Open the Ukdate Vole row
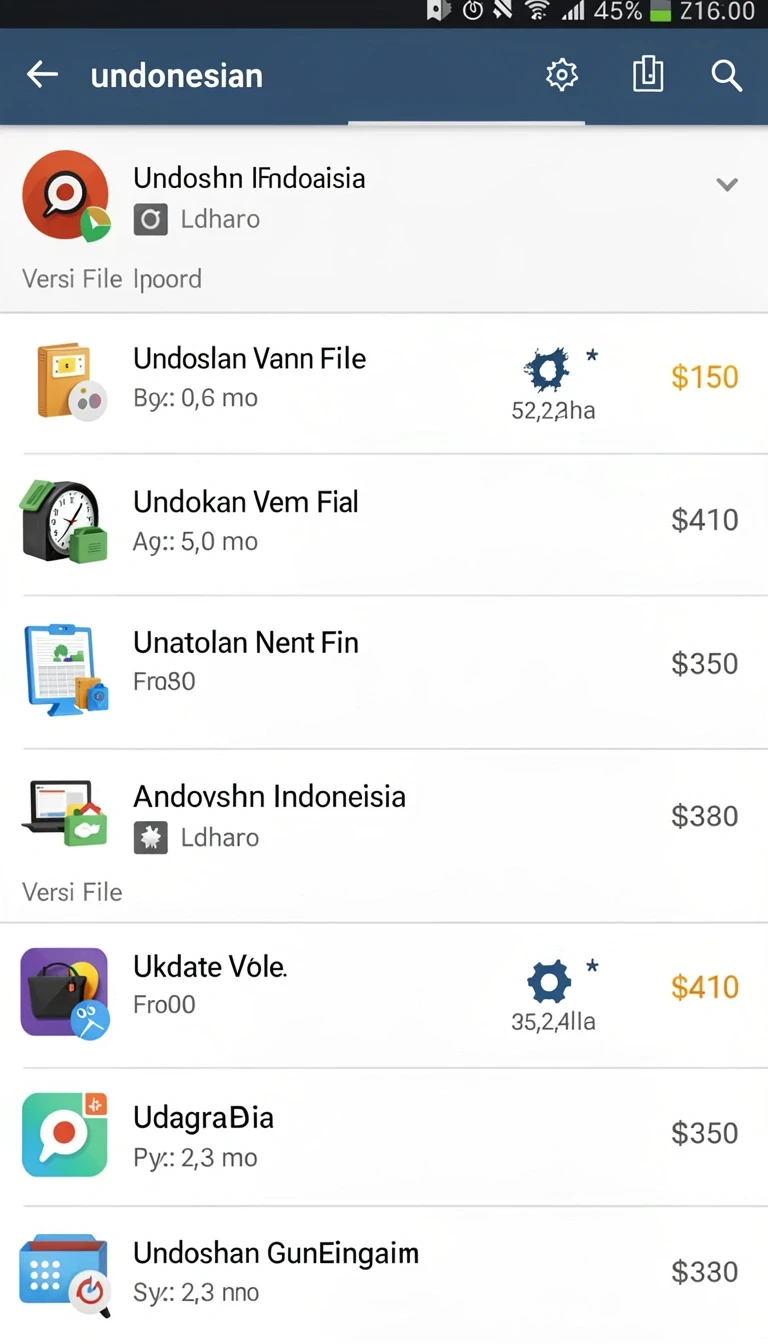This screenshot has width=768, height=1344. (x=384, y=995)
